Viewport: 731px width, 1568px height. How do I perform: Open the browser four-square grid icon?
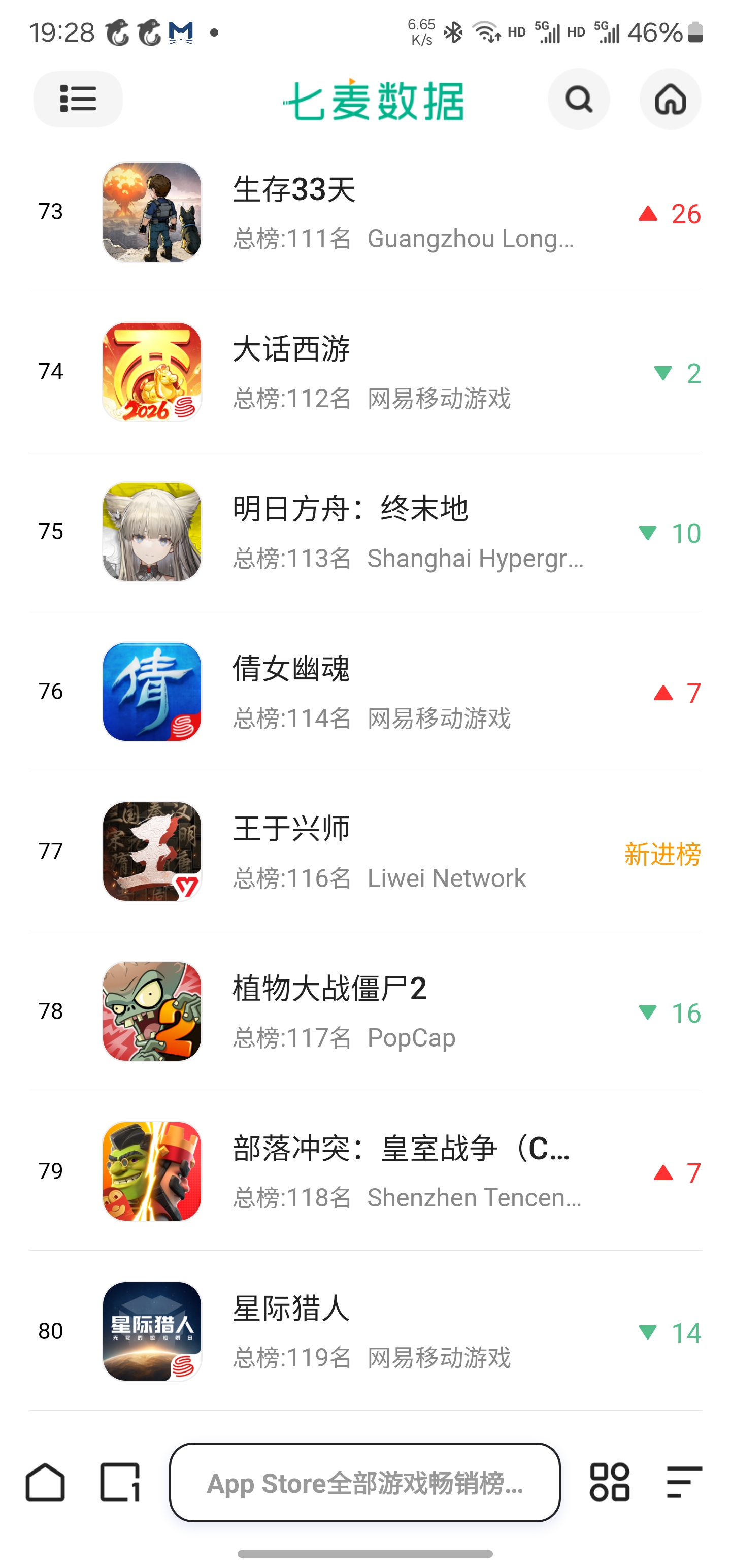tap(609, 1482)
